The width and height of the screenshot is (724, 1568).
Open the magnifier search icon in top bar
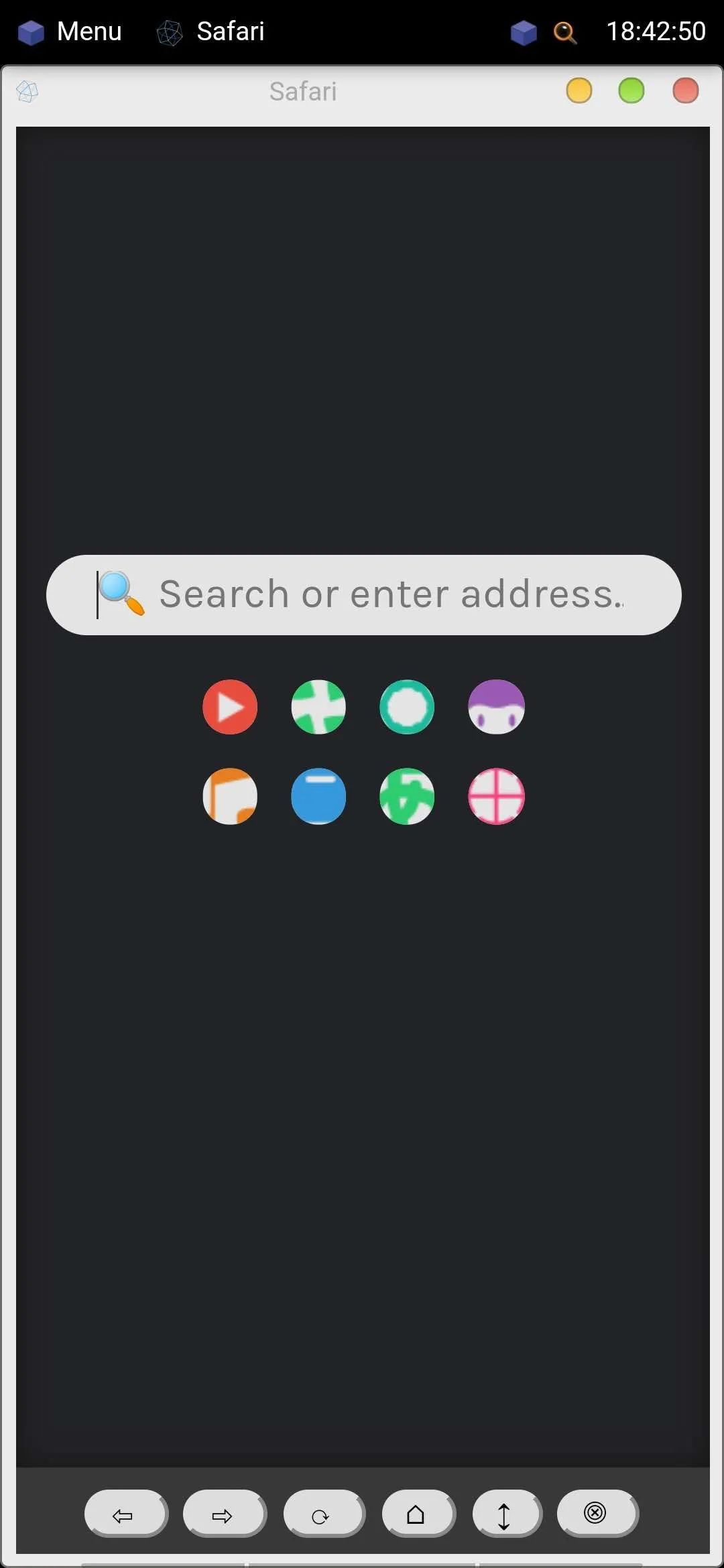click(564, 31)
